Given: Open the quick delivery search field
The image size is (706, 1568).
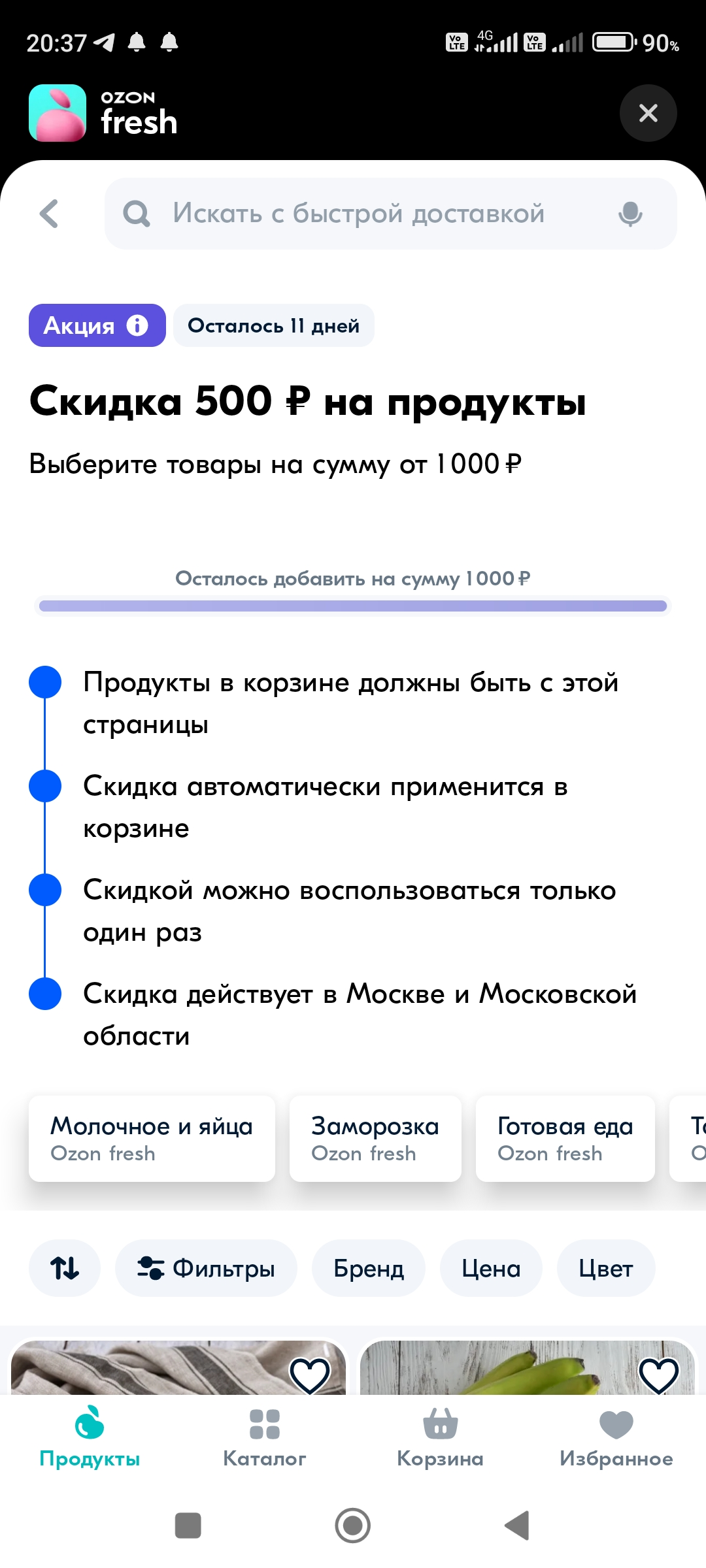Looking at the screenshot, I should tap(390, 214).
